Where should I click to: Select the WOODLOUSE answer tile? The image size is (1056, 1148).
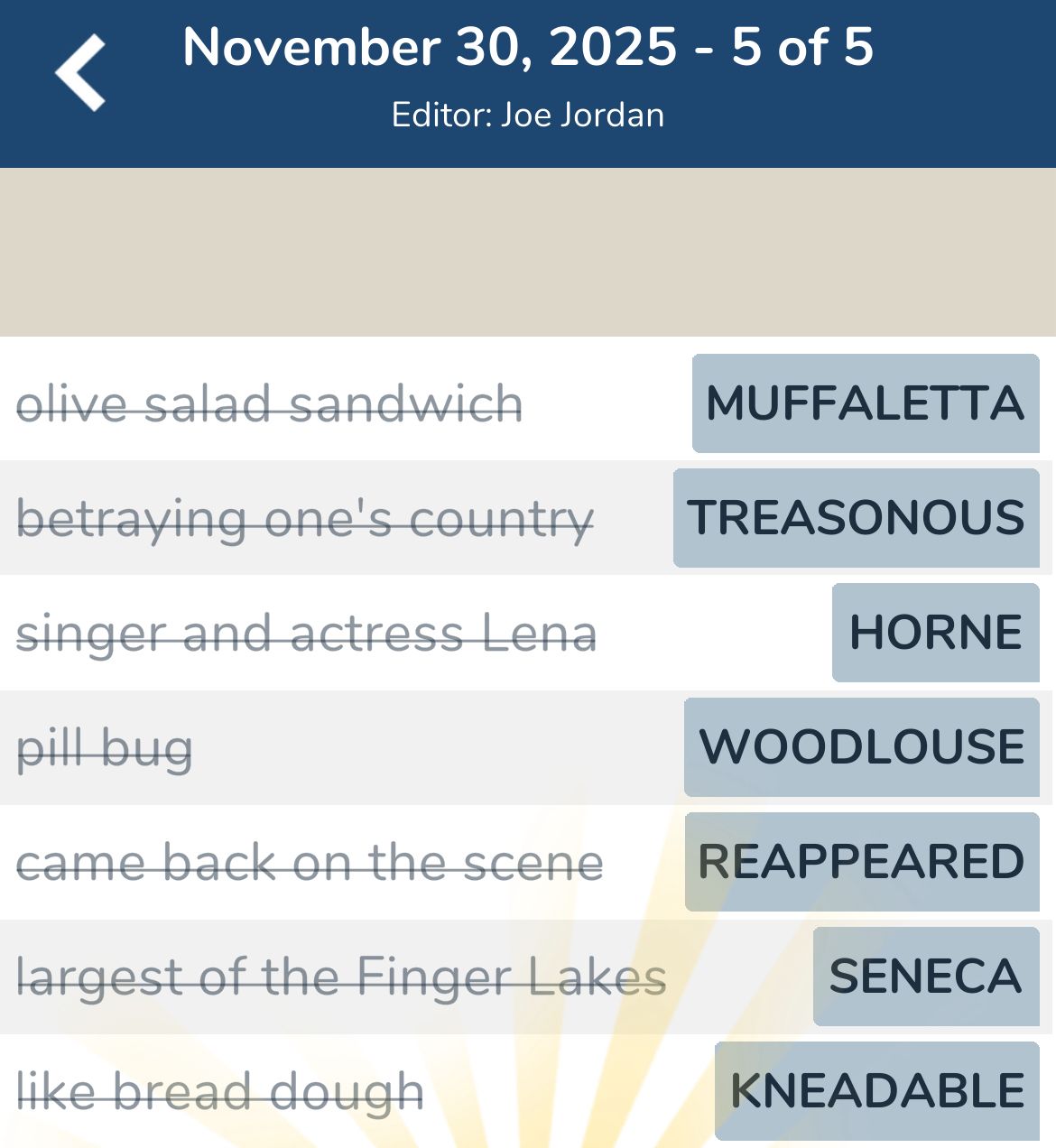coord(860,747)
